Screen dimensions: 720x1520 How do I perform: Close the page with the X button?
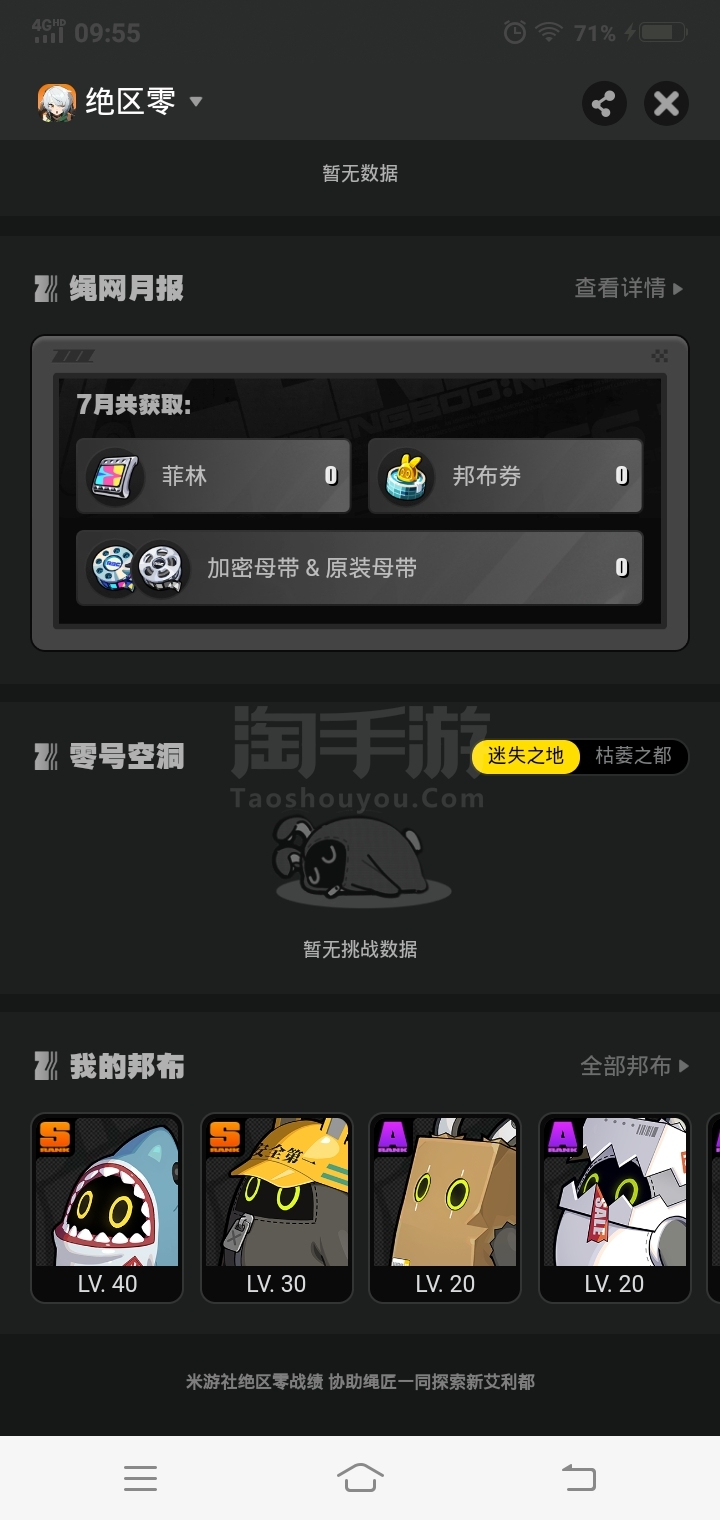click(x=666, y=103)
